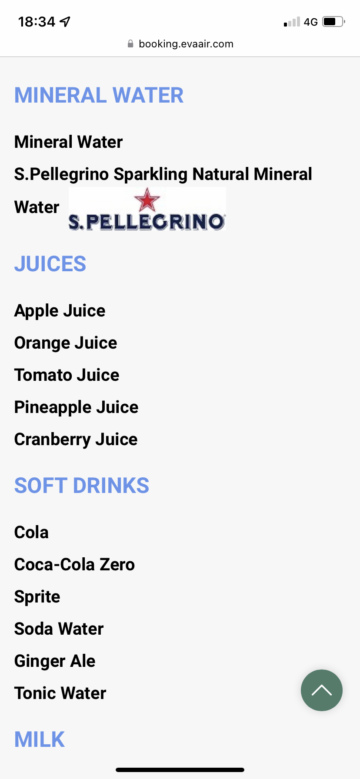Tap the booking.evaair.com address bar
Image resolution: width=360 pixels, height=779 pixels.
(180, 44)
